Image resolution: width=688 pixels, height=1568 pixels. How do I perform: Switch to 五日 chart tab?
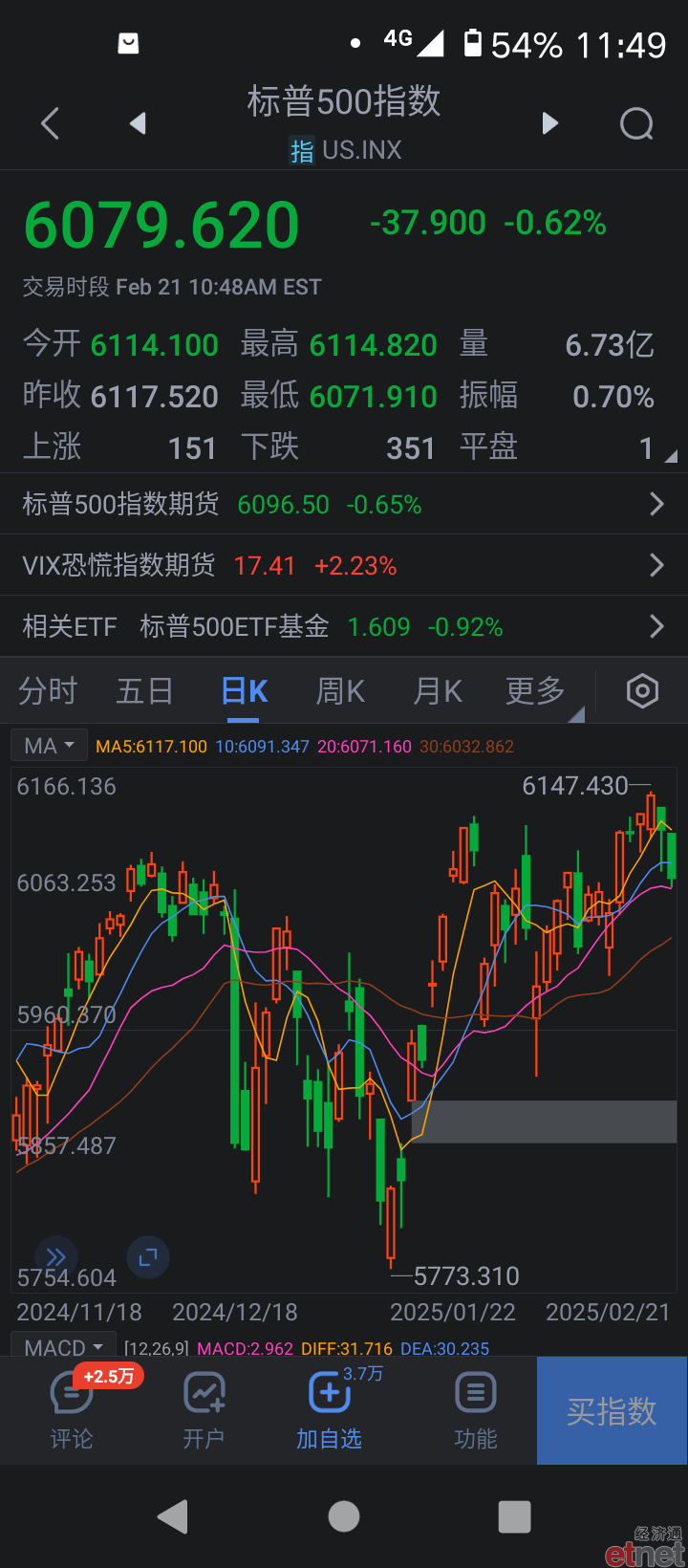[x=145, y=690]
